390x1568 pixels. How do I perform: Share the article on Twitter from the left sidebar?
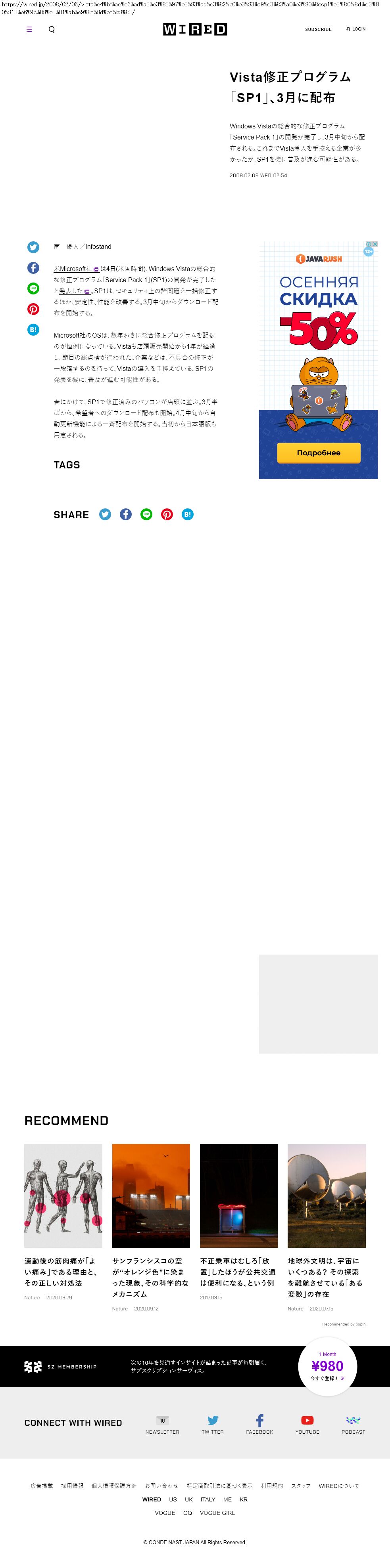coord(33,247)
